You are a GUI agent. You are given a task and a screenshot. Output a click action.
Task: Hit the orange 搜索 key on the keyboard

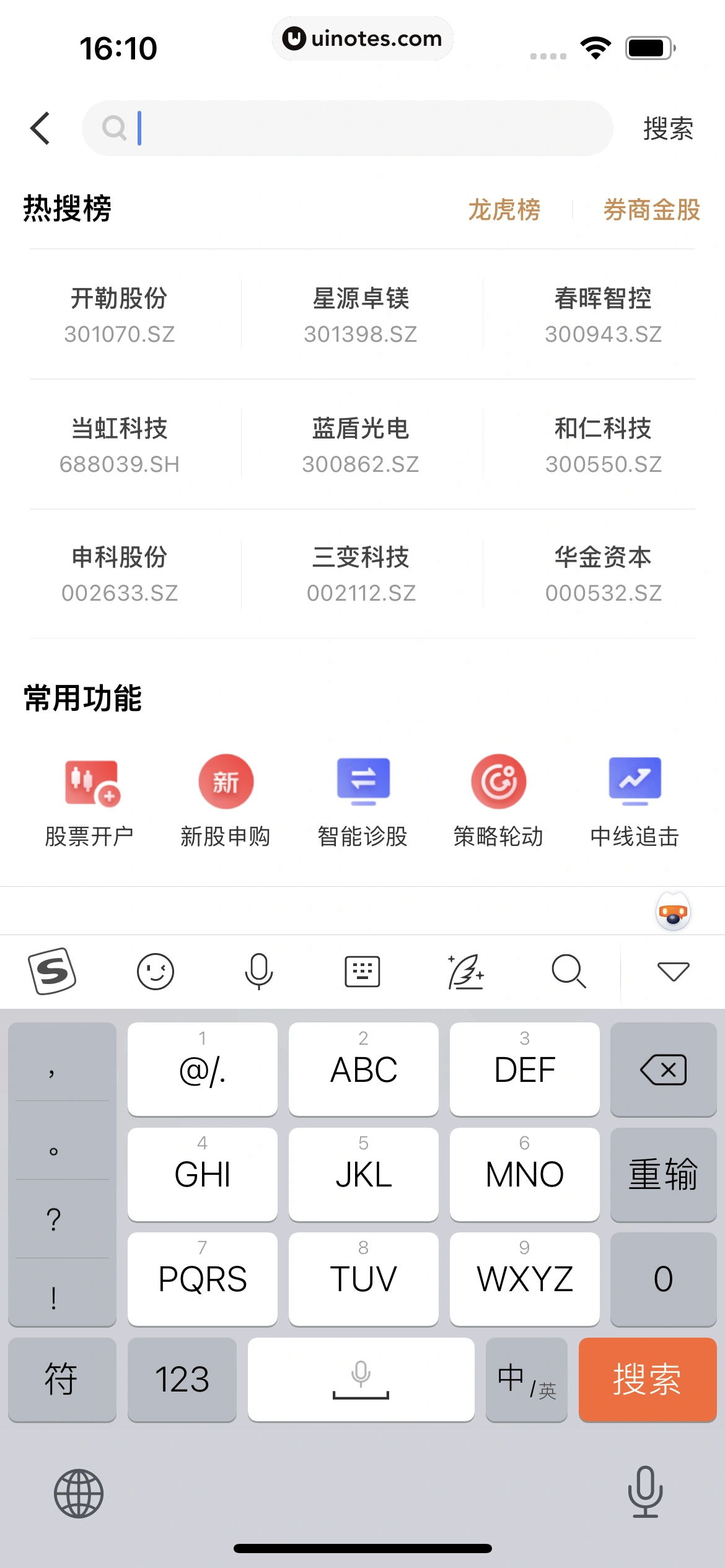pyautogui.click(x=648, y=1379)
